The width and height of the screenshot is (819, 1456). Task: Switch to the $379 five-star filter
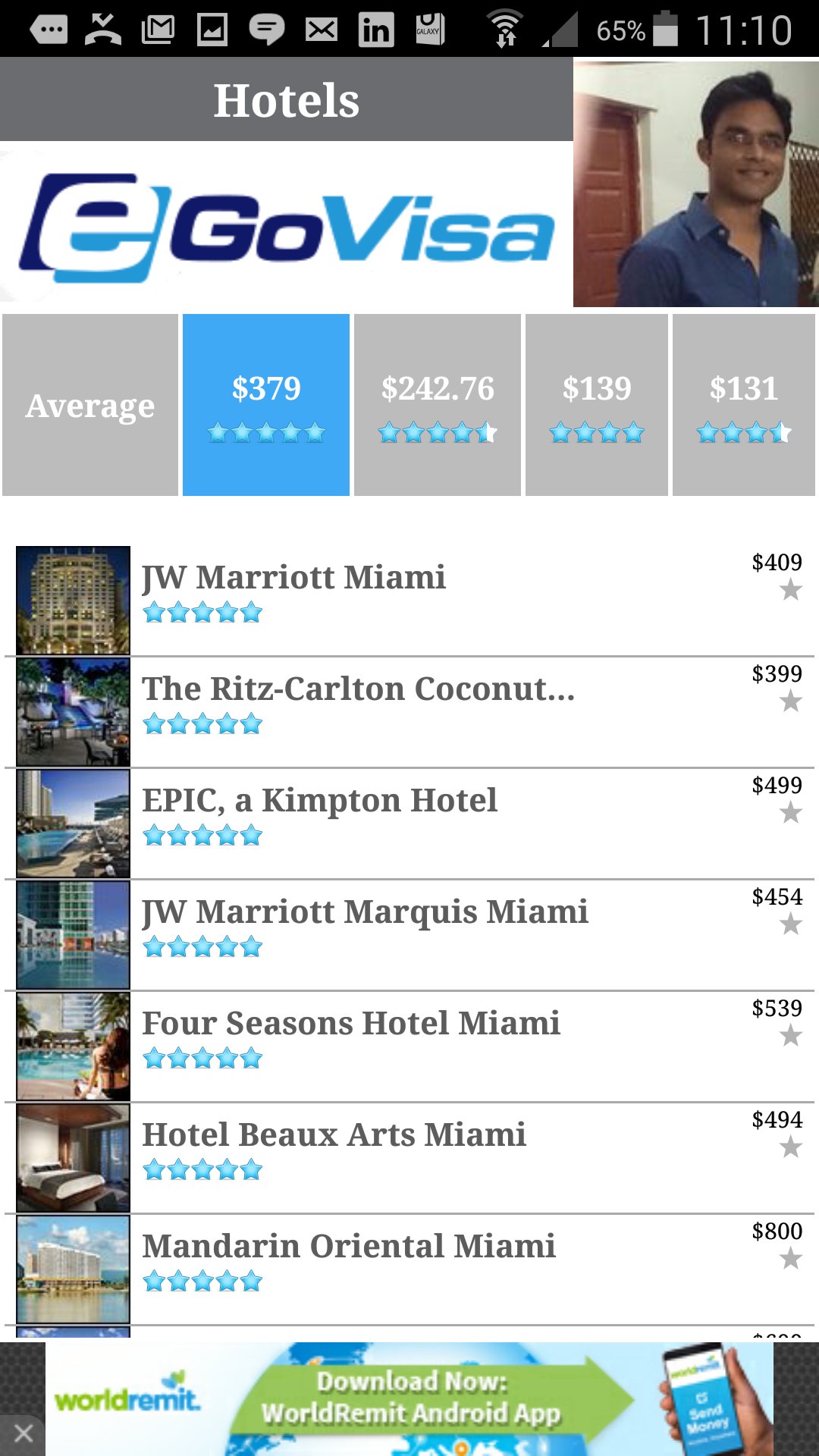tap(266, 405)
